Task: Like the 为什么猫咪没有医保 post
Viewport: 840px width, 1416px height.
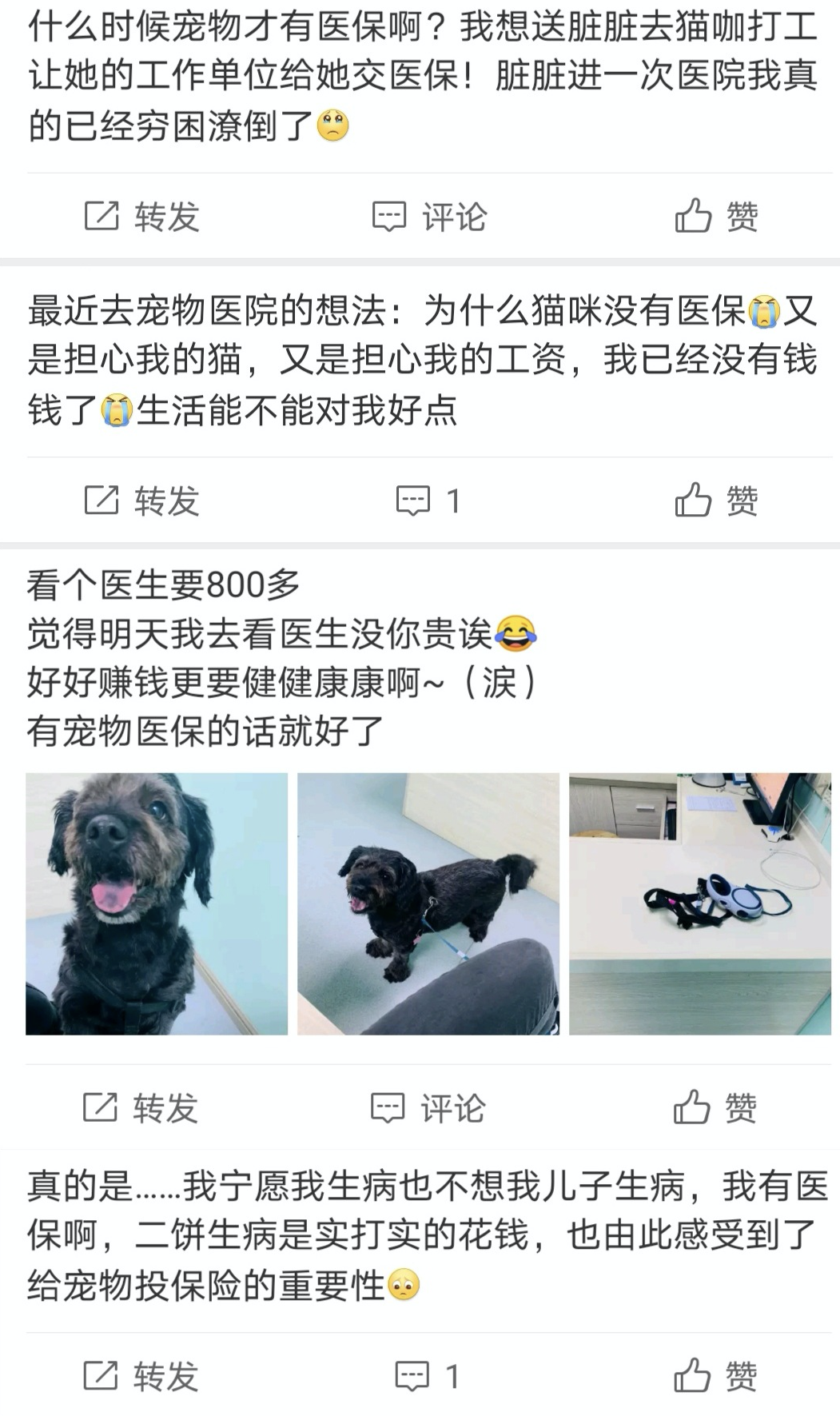Action: [716, 501]
